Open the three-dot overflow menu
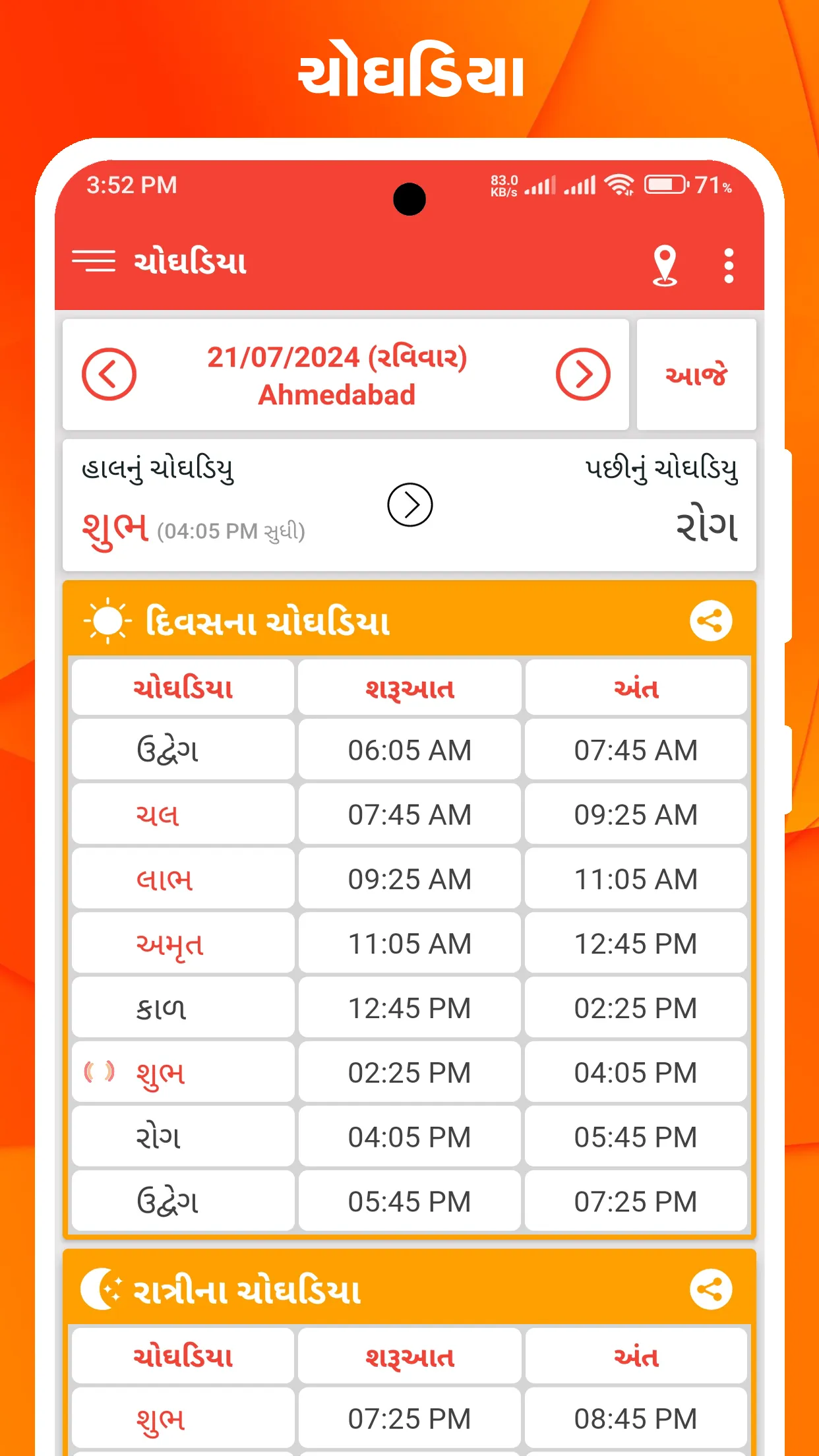Screen dimensions: 819x1456 (x=729, y=266)
